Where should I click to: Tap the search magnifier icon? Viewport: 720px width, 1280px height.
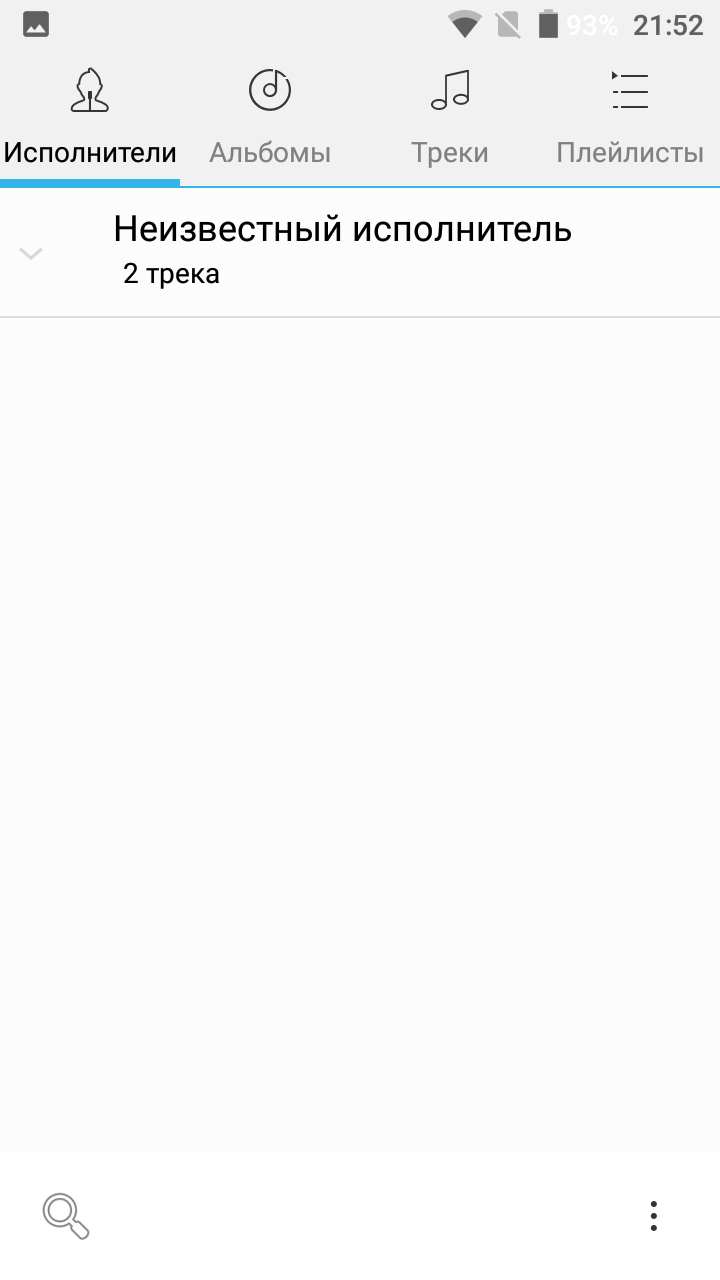(66, 1216)
